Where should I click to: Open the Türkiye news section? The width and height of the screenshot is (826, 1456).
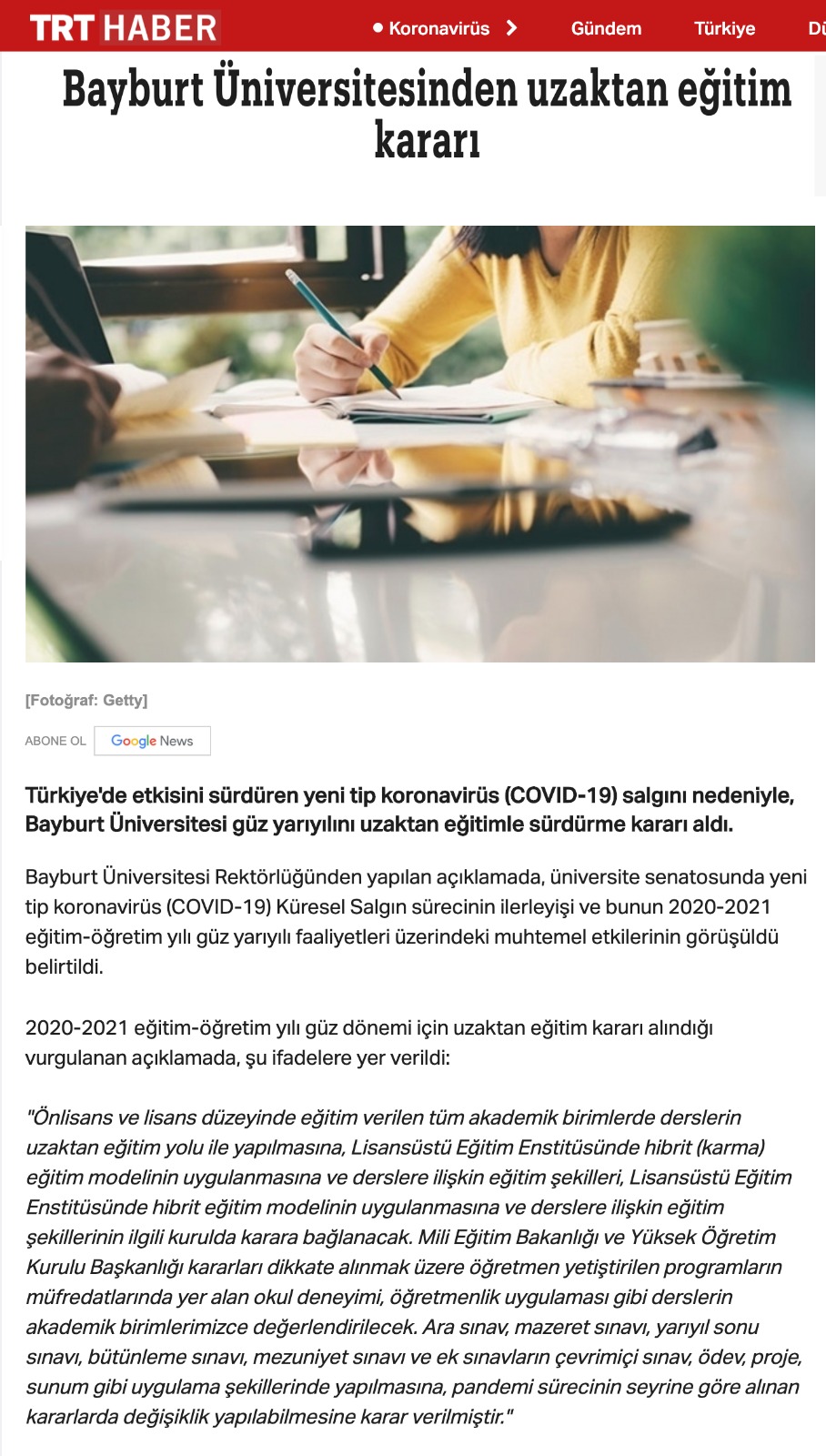(x=724, y=28)
